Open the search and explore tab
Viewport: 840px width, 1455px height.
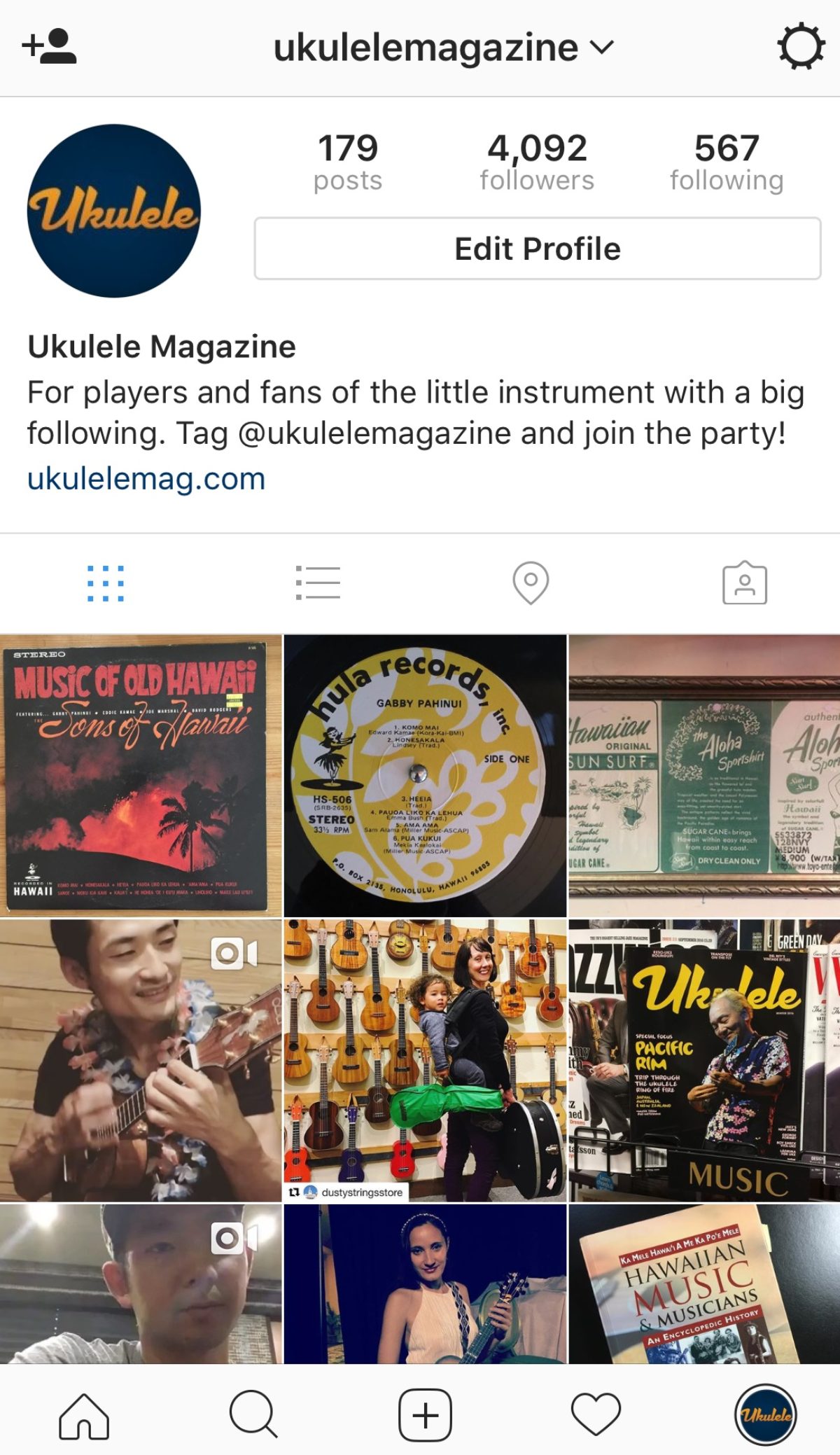pos(253,1416)
